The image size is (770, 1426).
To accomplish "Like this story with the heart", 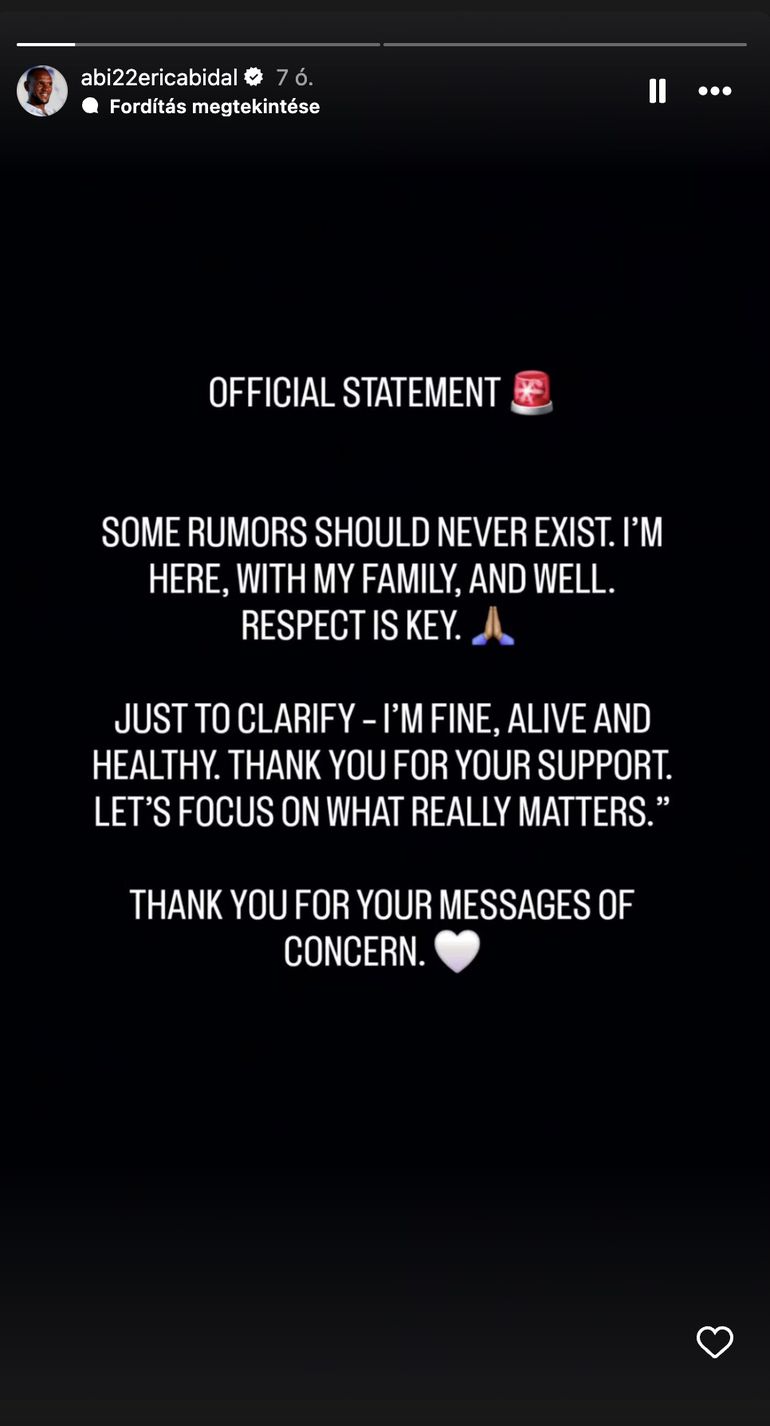I will pos(714,1342).
